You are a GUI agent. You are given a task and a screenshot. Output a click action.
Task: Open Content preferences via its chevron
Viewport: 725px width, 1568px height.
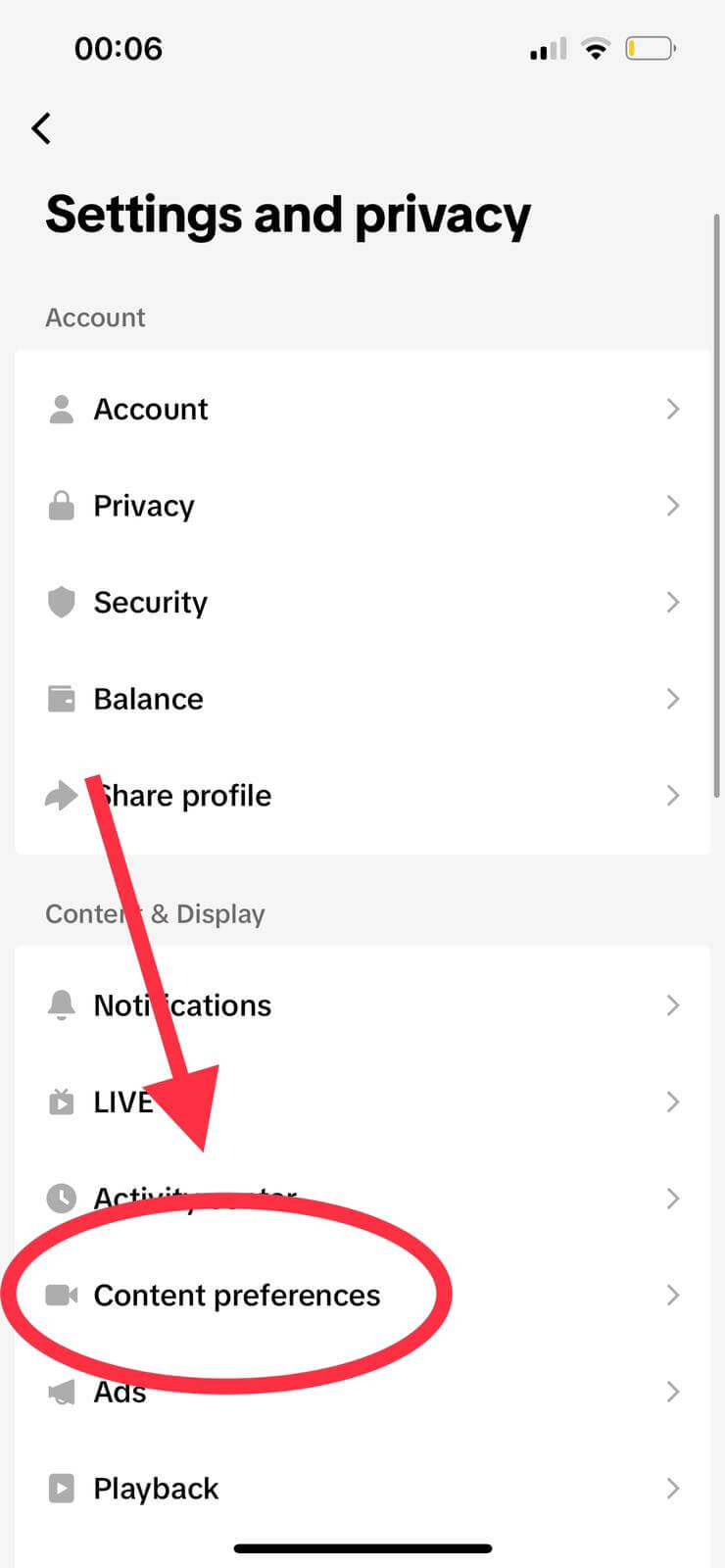click(673, 1295)
